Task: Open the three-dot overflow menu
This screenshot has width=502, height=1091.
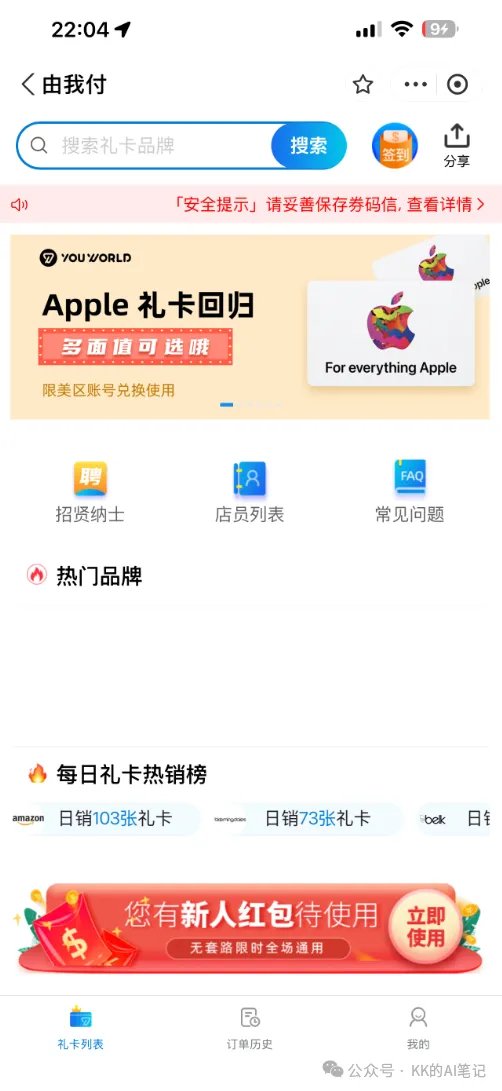Action: tap(416, 85)
